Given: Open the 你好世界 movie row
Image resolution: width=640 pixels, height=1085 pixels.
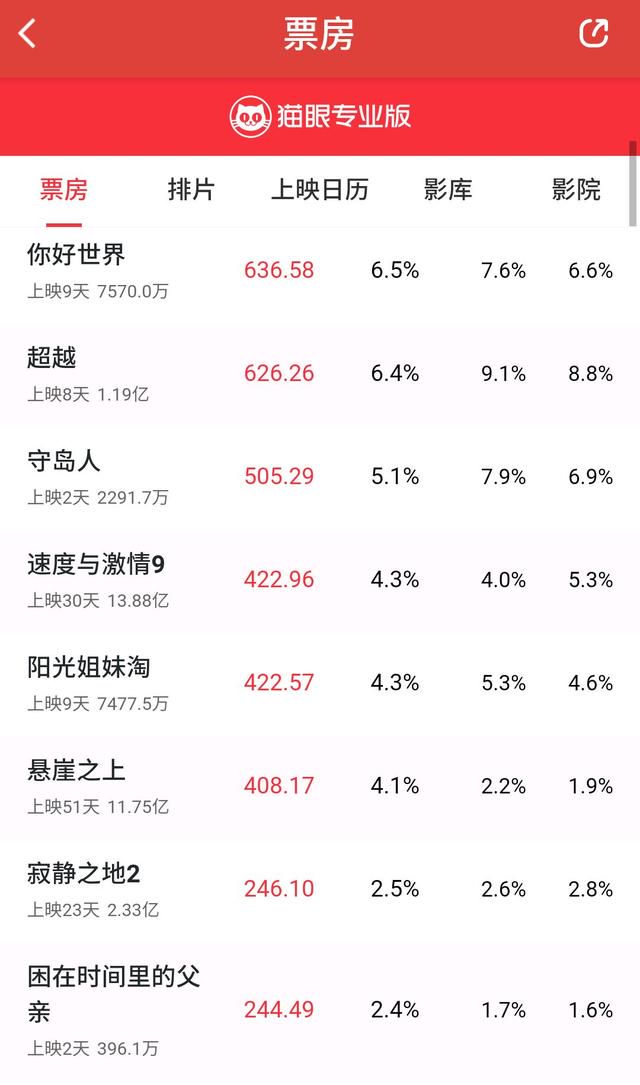Looking at the screenshot, I should tap(320, 271).
